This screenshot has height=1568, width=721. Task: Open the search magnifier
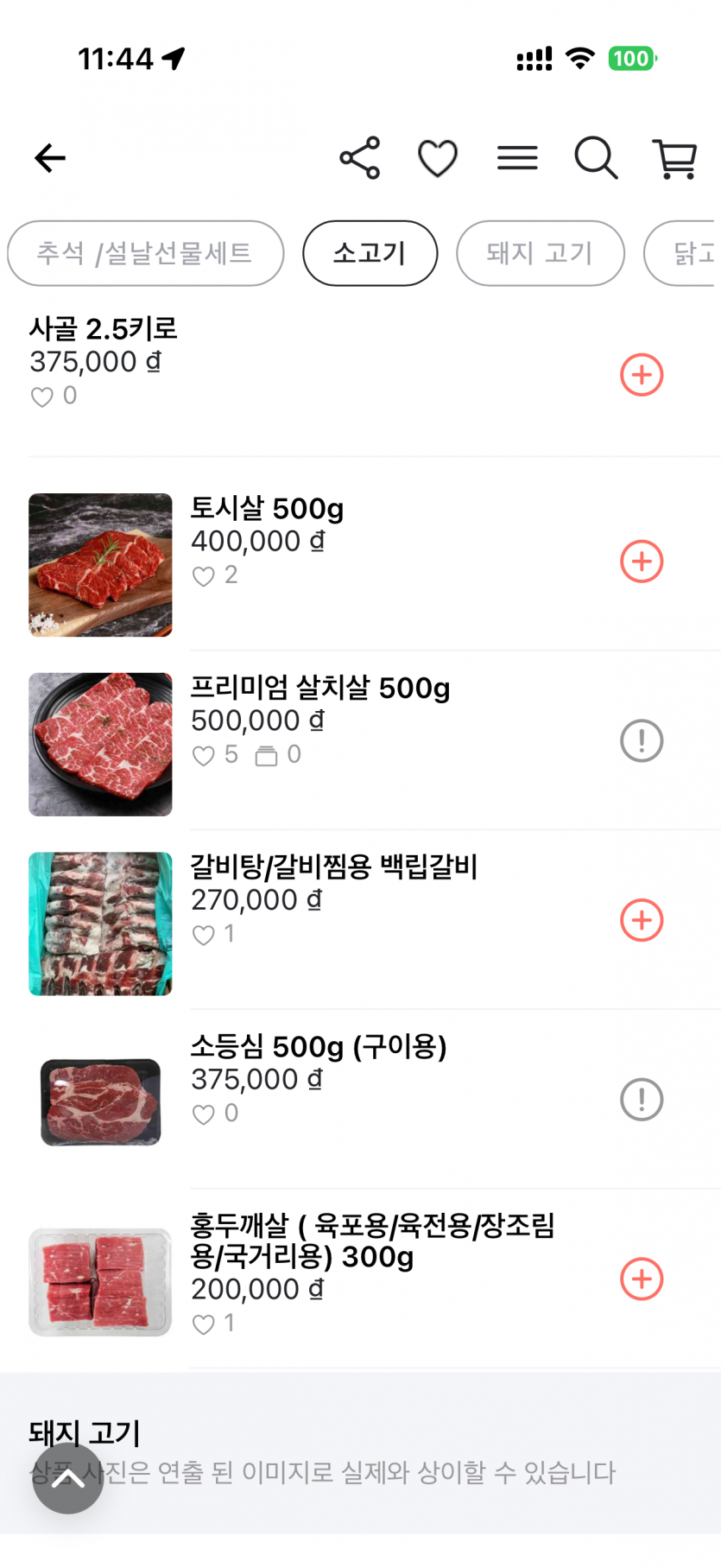coord(596,158)
